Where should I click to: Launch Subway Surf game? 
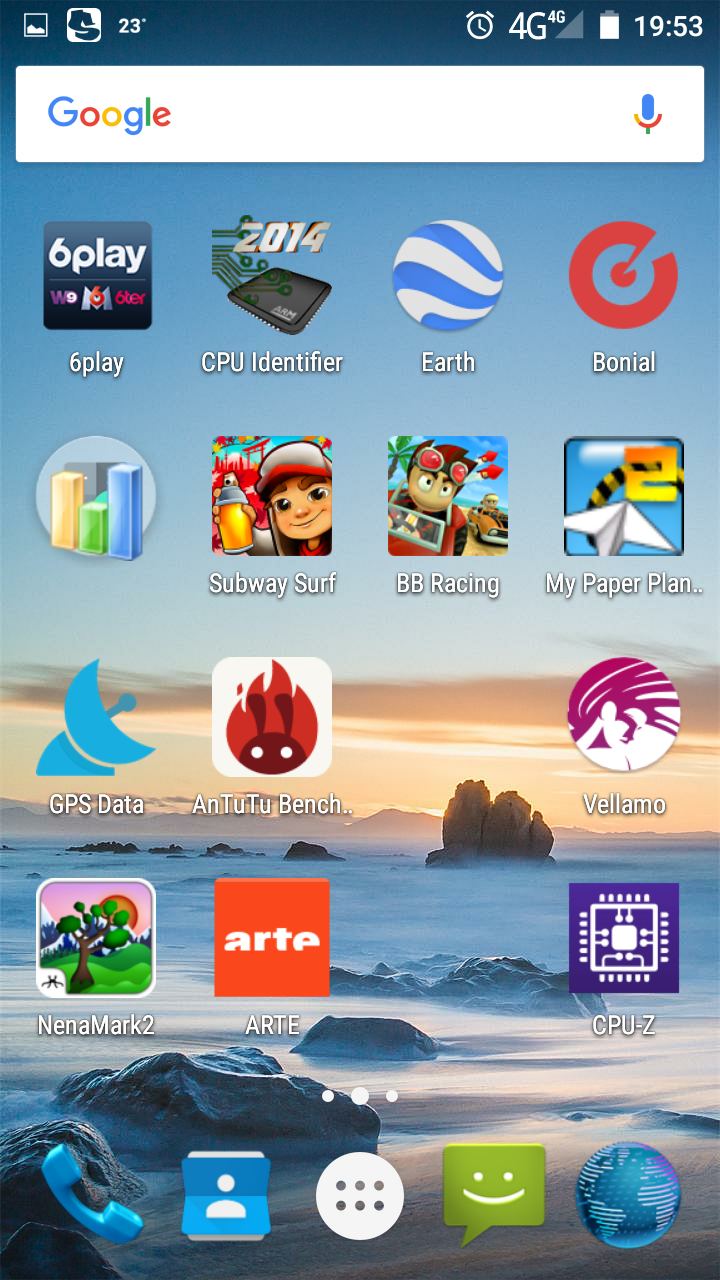coord(272,497)
